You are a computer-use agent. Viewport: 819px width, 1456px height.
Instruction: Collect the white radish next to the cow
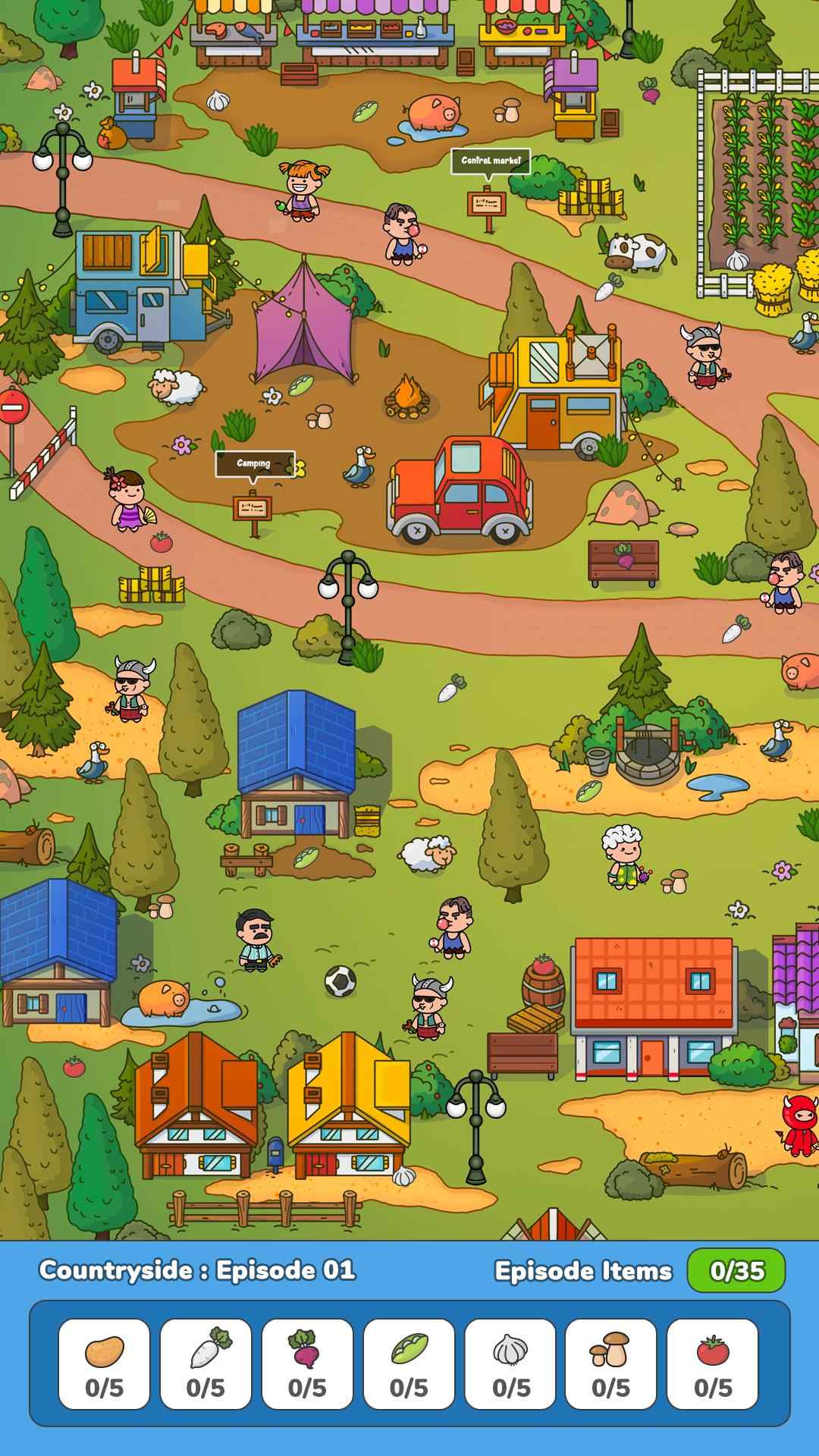[x=608, y=286]
